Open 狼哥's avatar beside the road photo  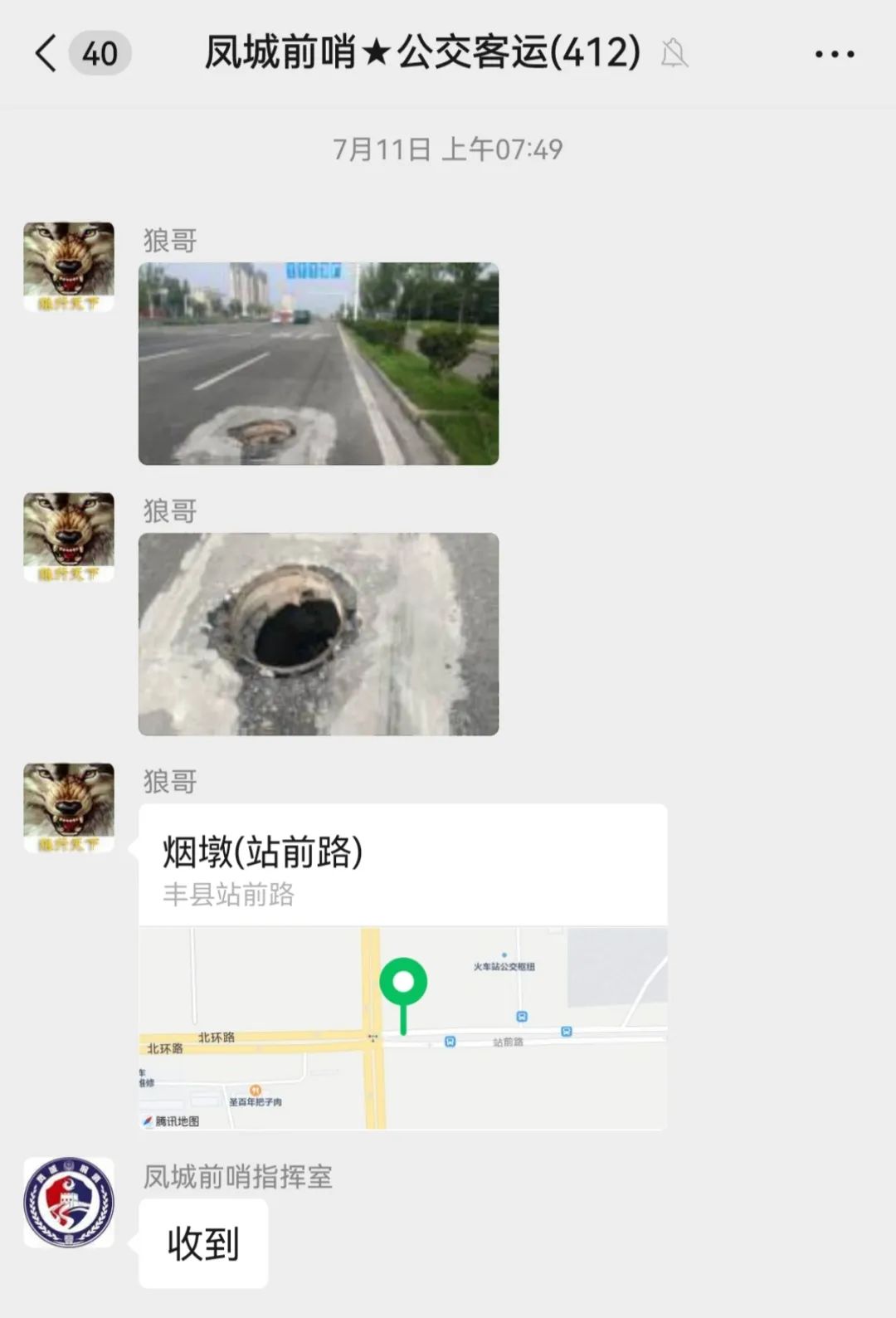69,266
